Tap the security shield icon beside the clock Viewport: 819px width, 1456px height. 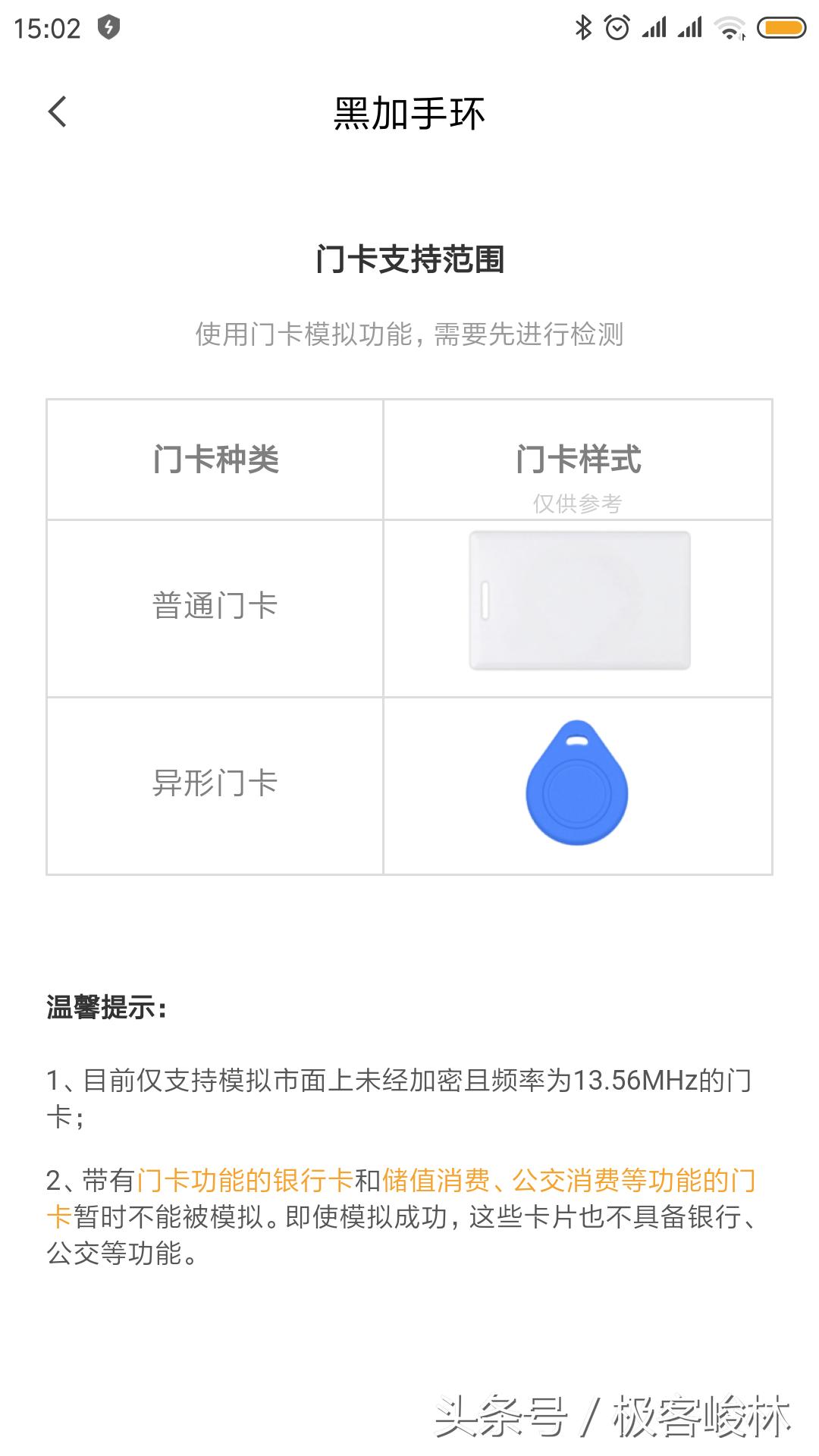[108, 27]
